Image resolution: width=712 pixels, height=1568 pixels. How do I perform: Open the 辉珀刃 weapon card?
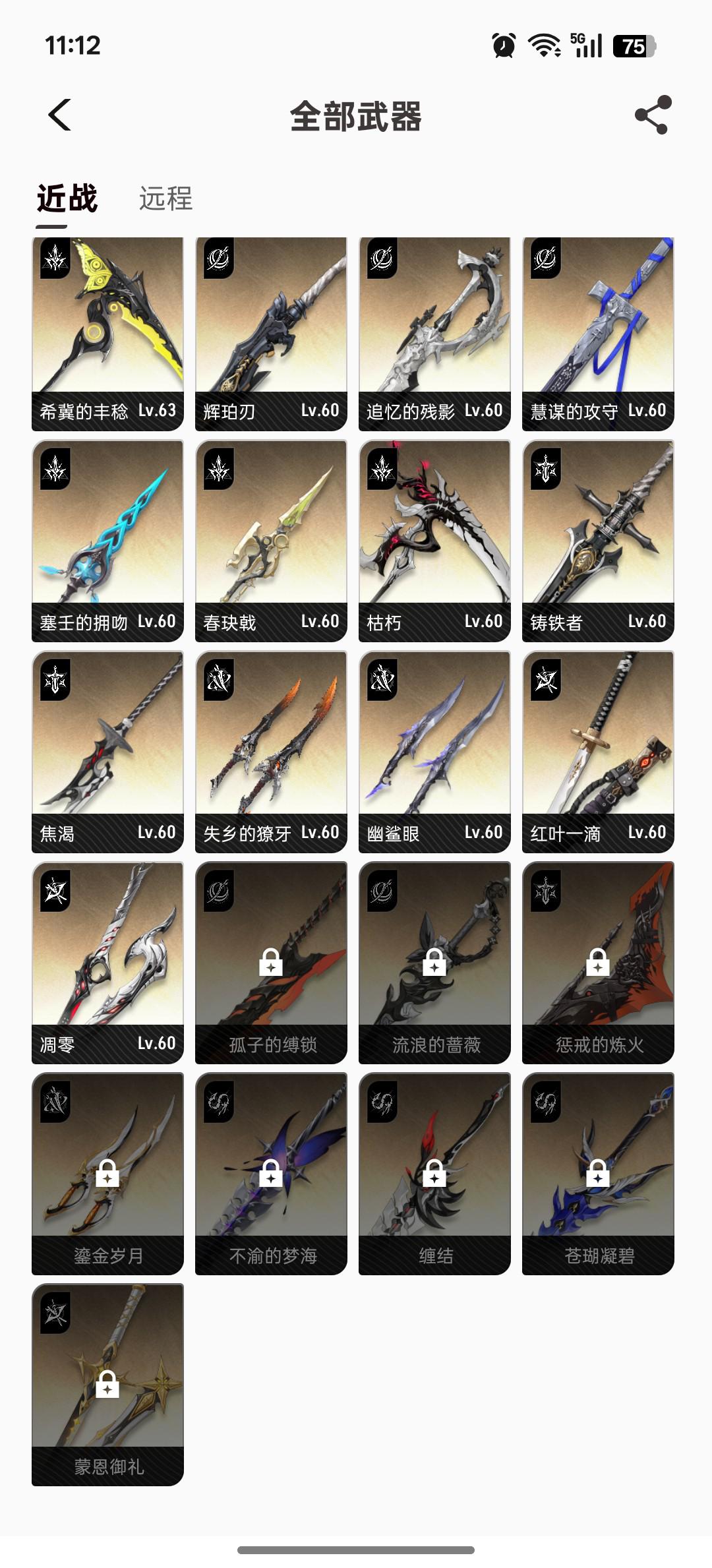click(x=271, y=334)
